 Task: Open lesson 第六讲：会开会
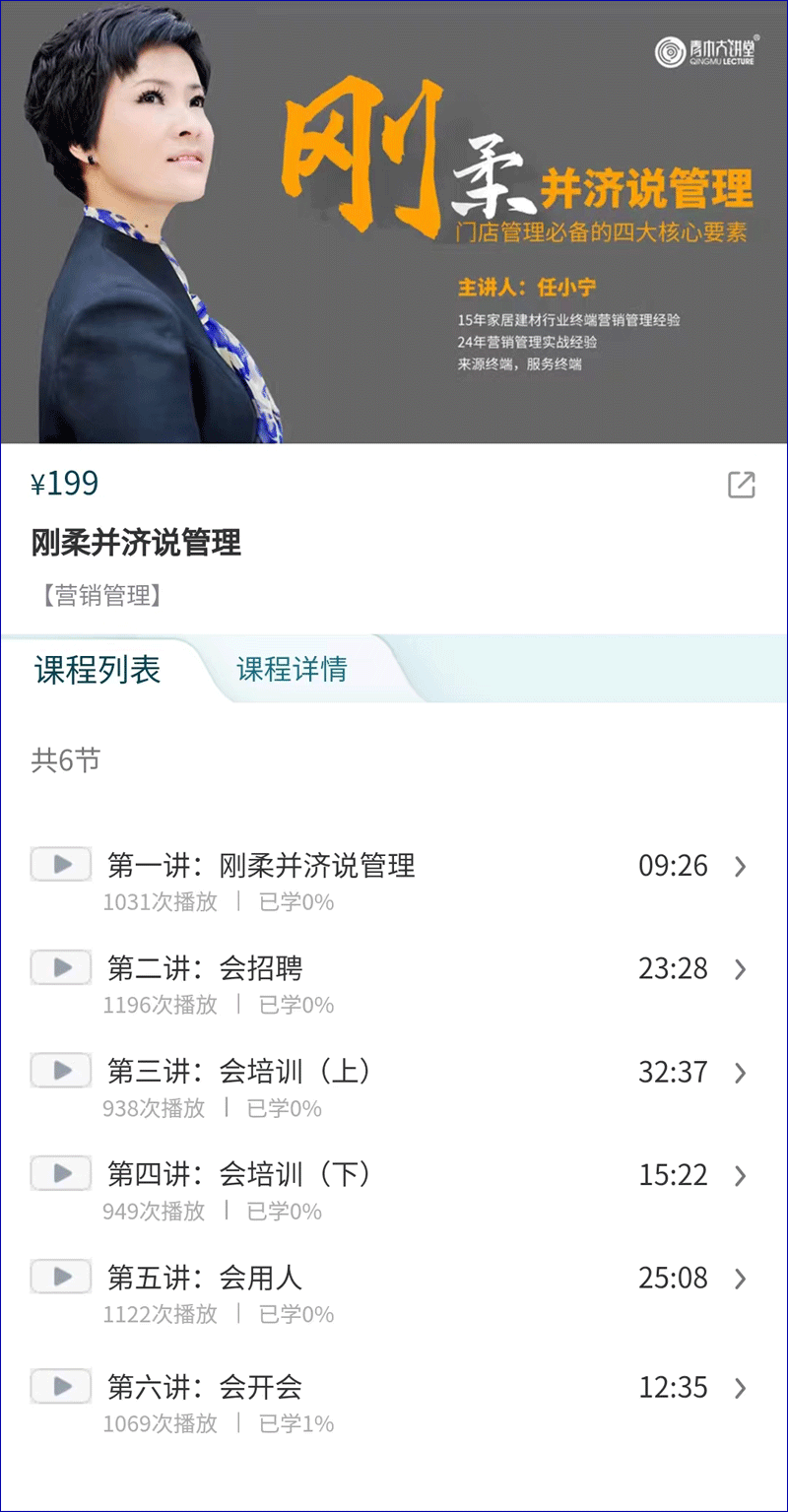pos(205,1388)
